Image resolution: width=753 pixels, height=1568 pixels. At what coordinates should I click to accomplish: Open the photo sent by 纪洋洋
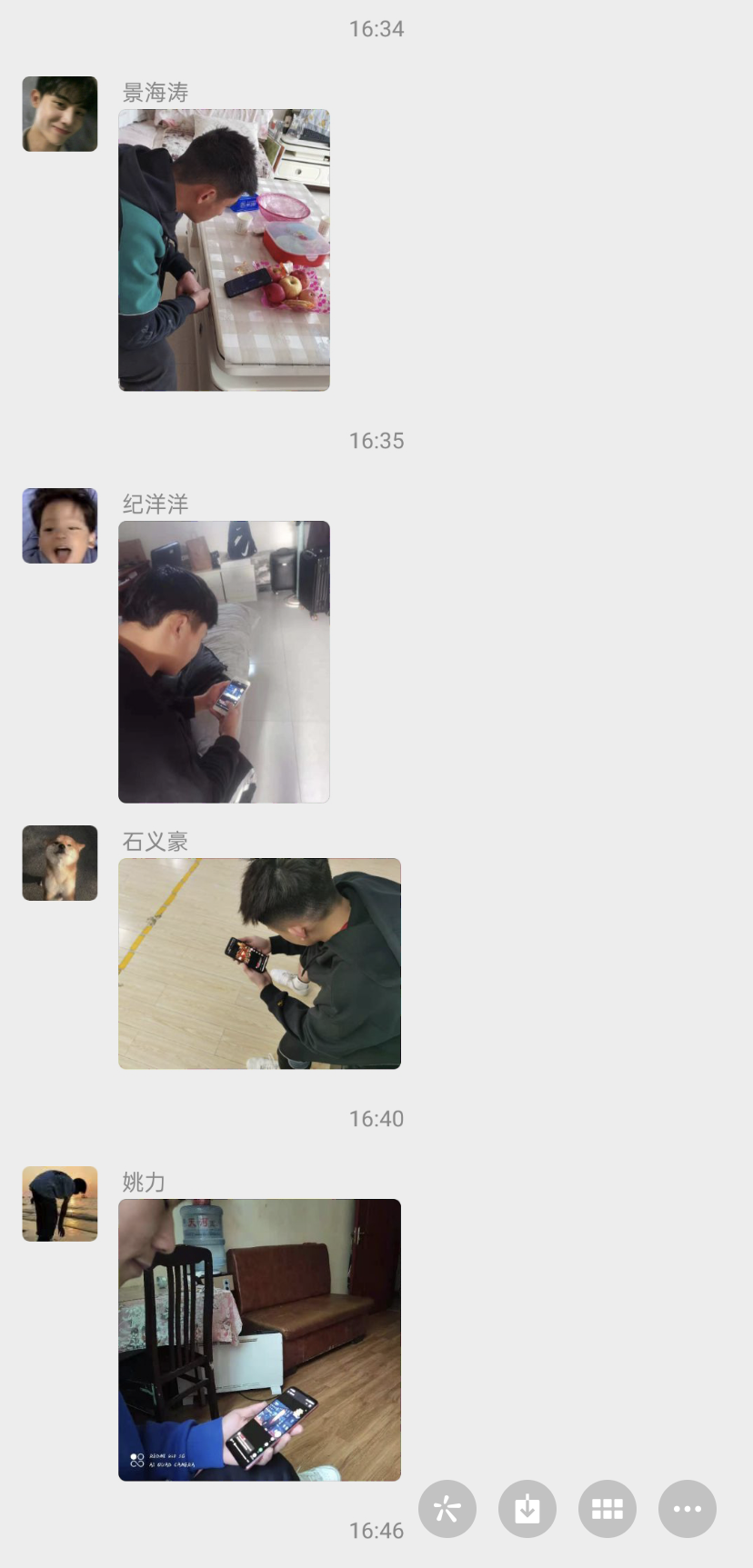tap(224, 662)
